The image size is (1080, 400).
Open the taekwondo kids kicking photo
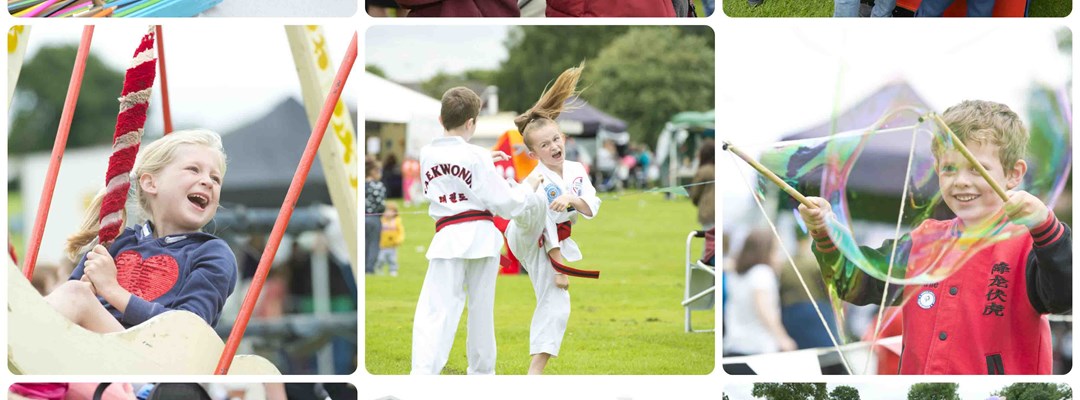539,200
